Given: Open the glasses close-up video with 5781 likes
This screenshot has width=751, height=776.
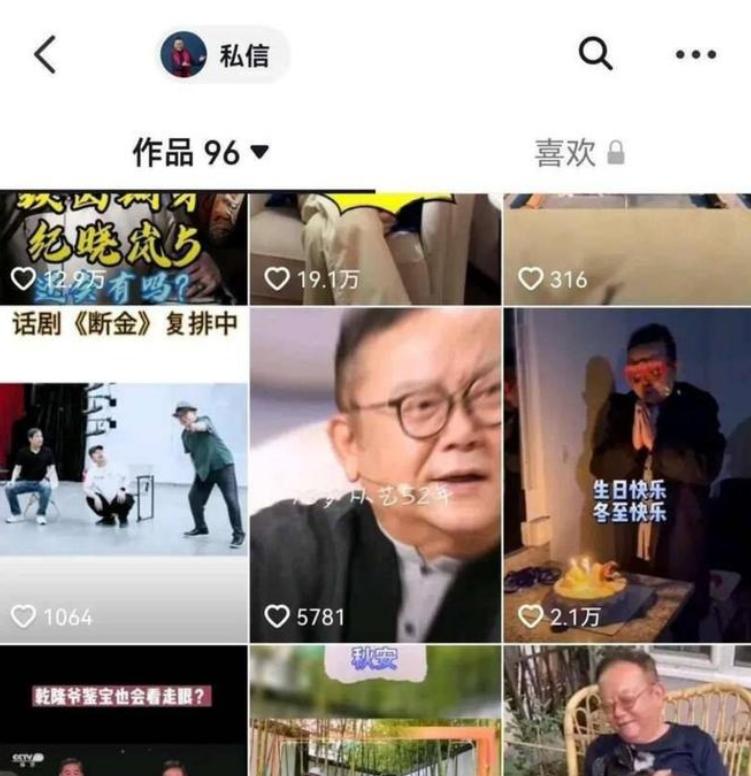Looking at the screenshot, I should click(x=375, y=460).
